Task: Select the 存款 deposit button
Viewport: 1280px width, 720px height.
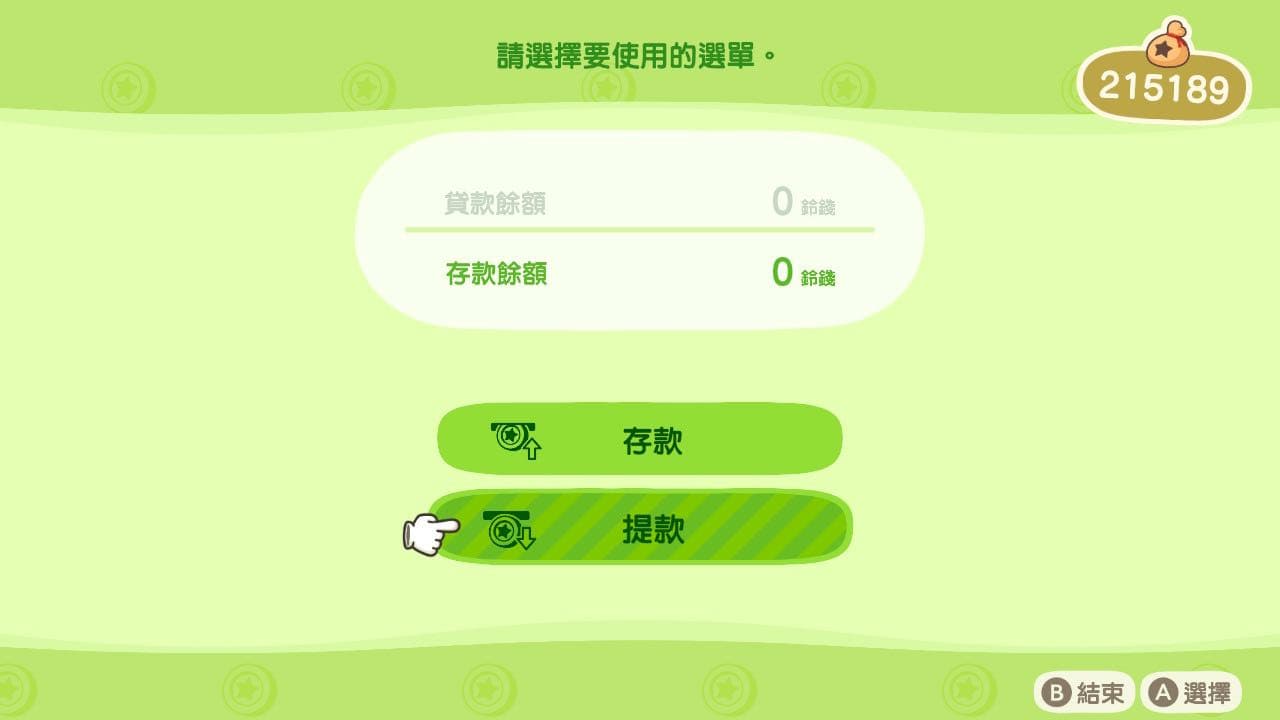Action: [640, 440]
